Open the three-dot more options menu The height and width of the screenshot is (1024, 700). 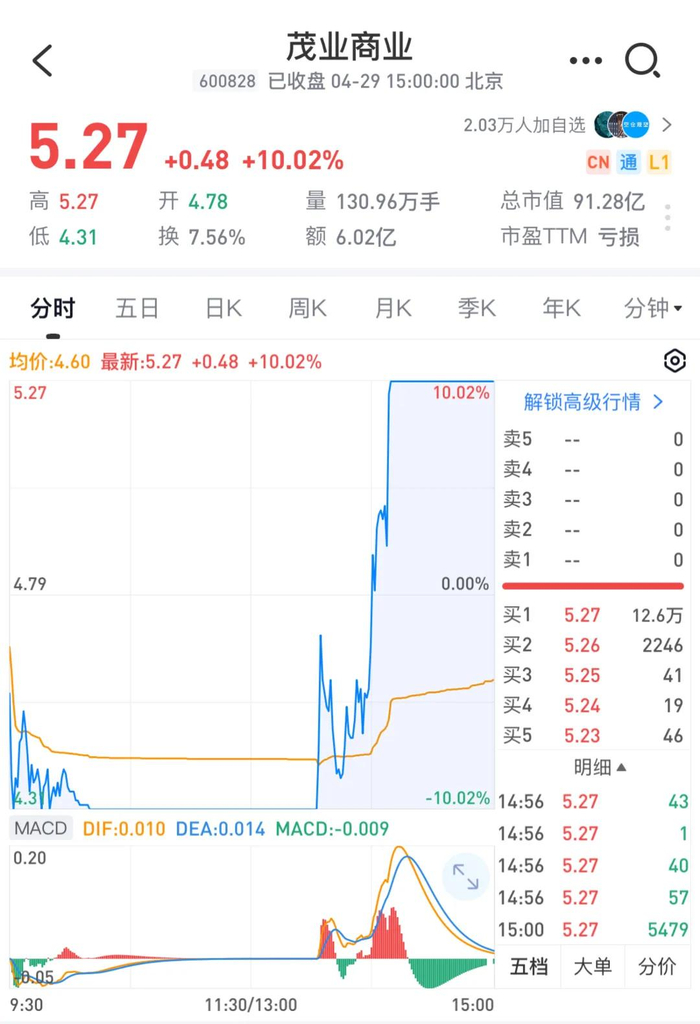tap(586, 61)
